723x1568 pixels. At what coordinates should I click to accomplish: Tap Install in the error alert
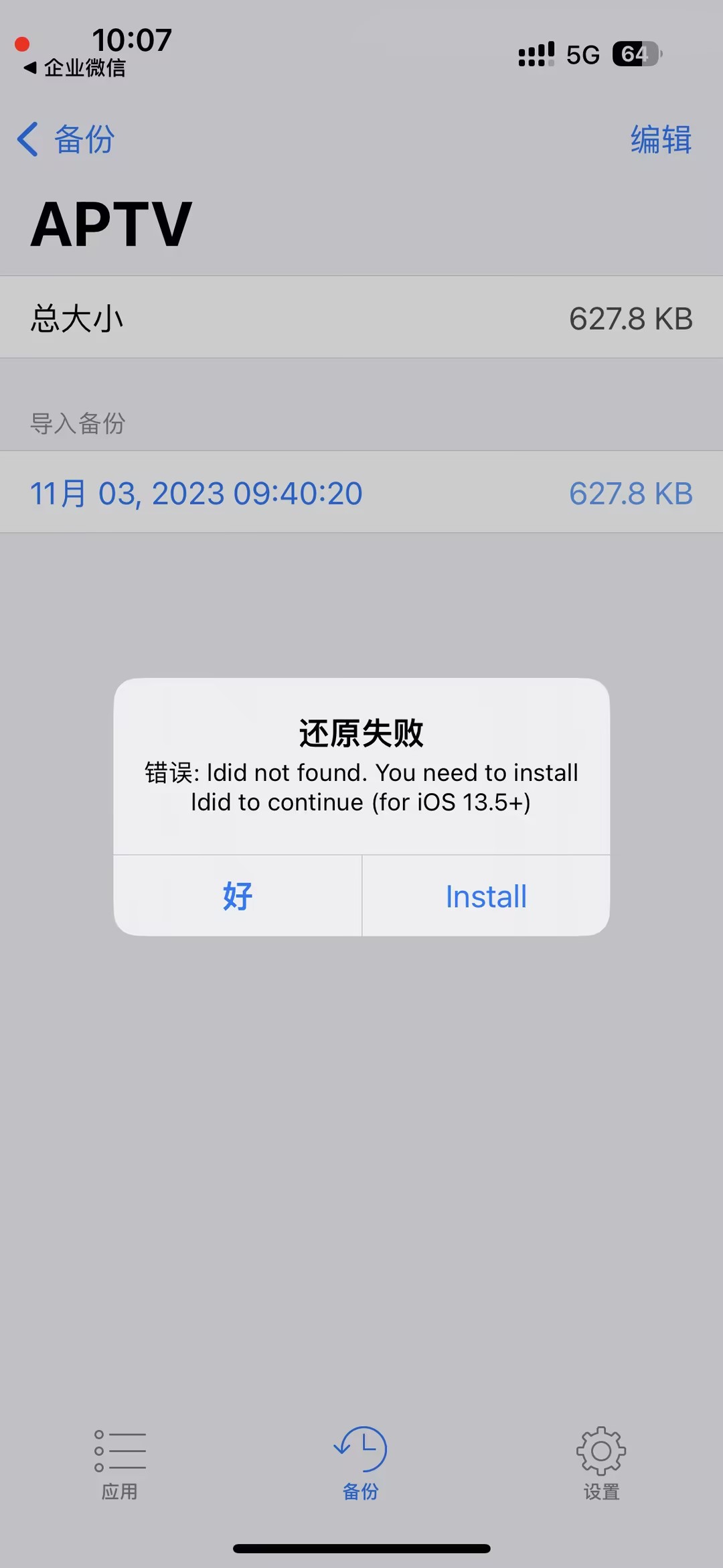(x=485, y=896)
